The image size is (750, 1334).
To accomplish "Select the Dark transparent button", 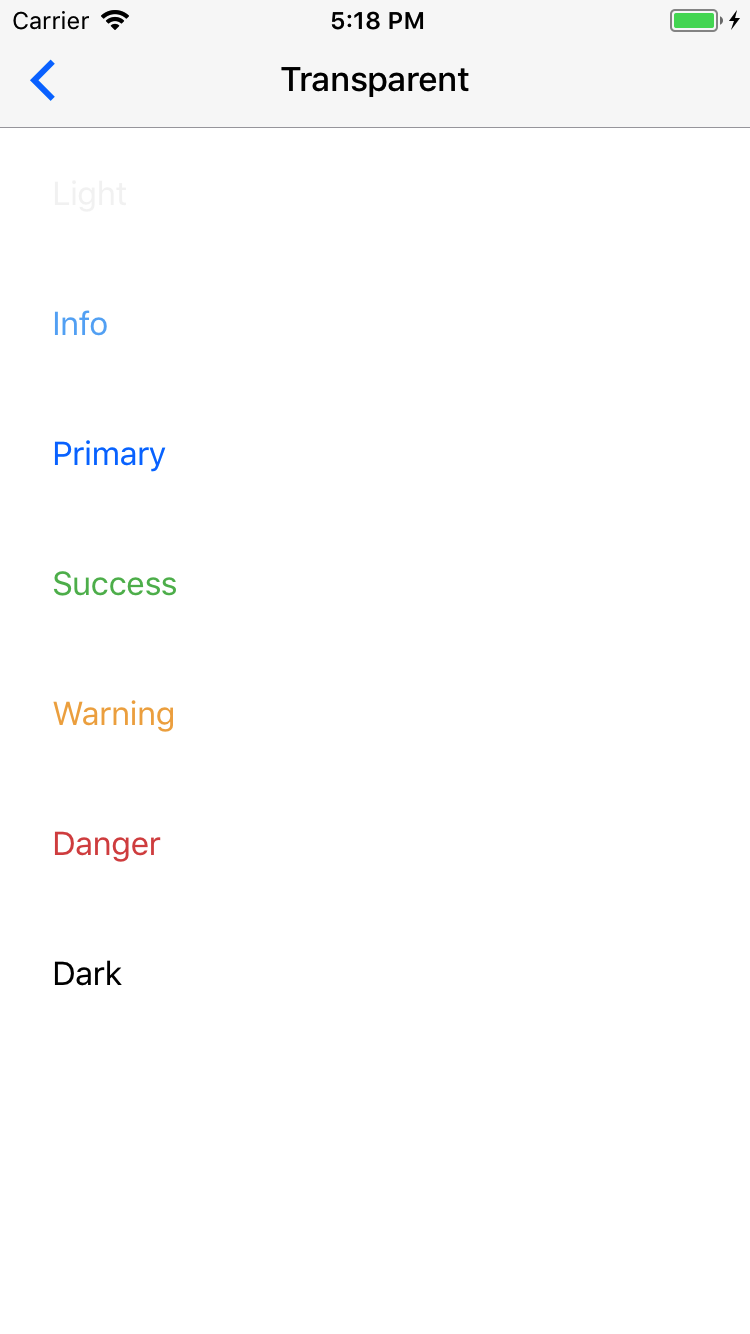I will 87,974.
